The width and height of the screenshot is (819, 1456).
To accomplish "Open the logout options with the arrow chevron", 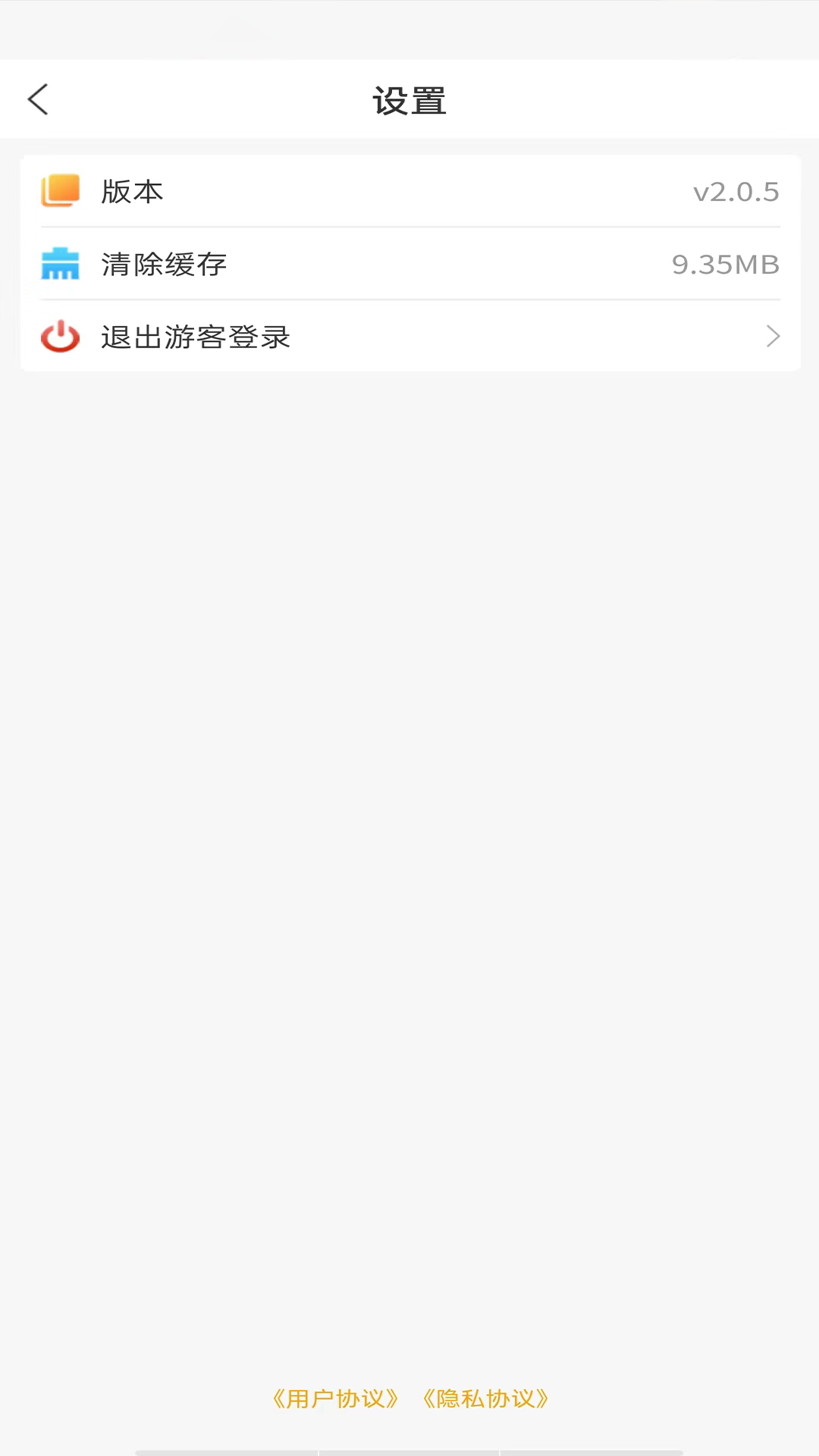I will 772,337.
